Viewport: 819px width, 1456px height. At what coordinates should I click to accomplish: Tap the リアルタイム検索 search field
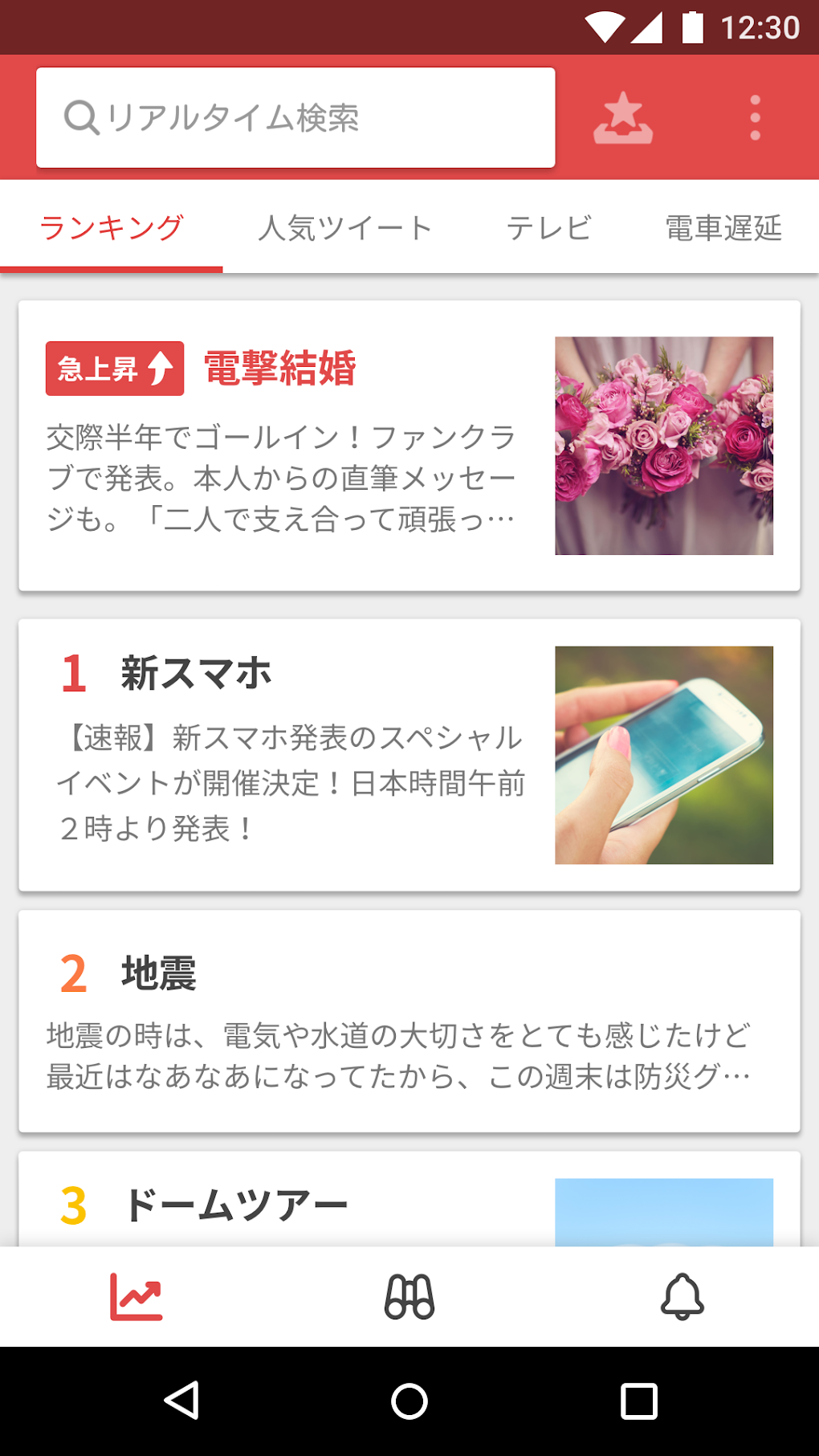coord(295,118)
